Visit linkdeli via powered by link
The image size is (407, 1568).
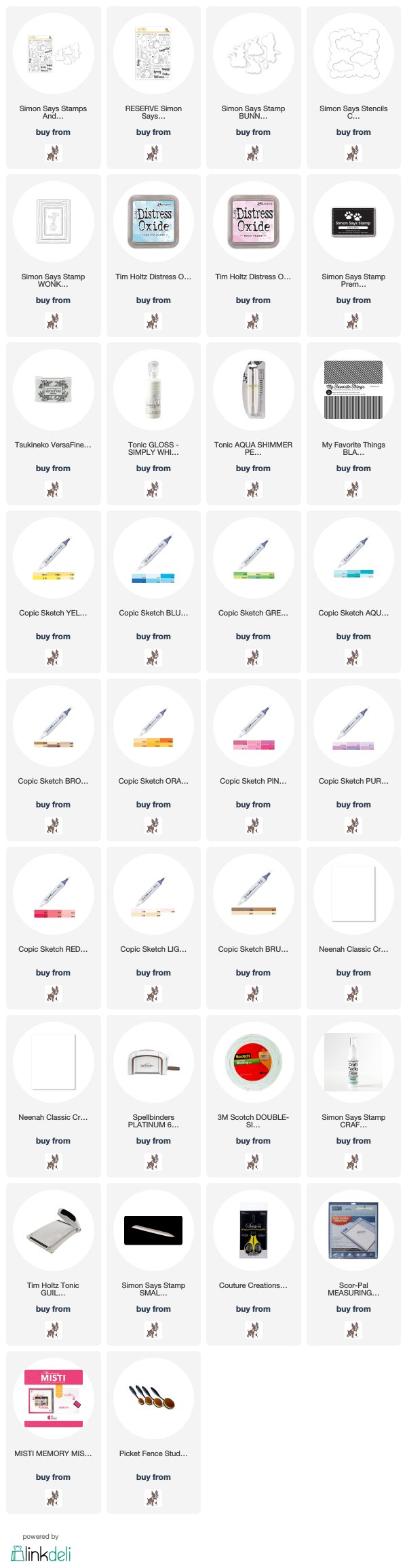pyautogui.click(x=41, y=1552)
